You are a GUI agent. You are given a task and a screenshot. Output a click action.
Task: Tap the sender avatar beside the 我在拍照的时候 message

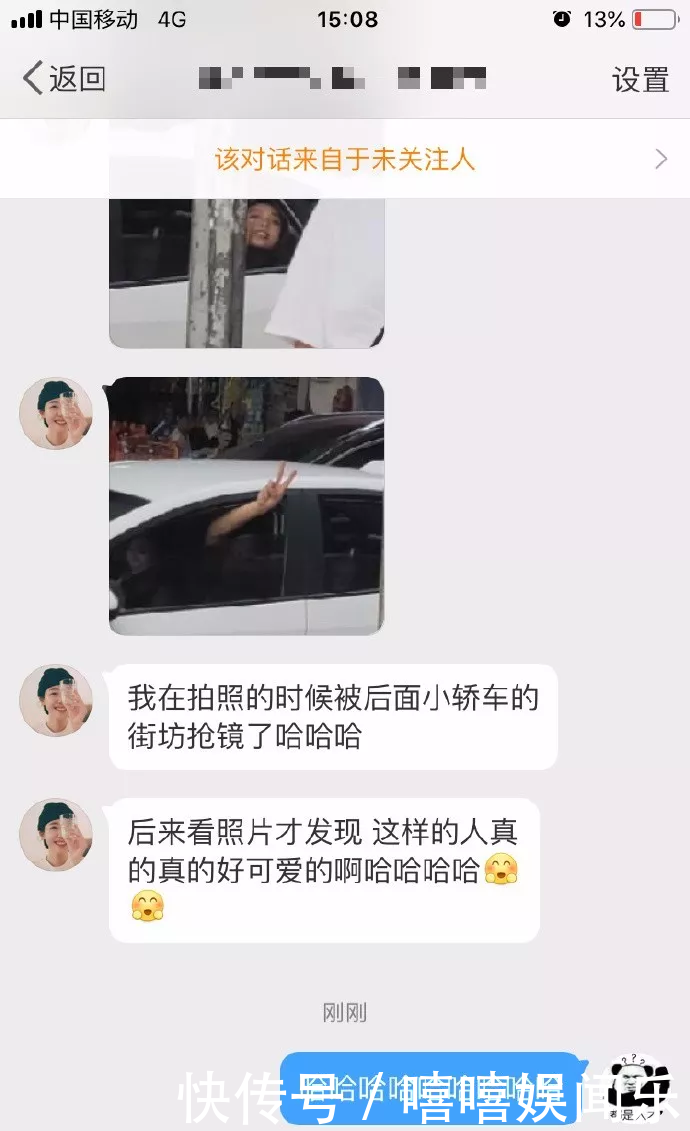pos(56,701)
